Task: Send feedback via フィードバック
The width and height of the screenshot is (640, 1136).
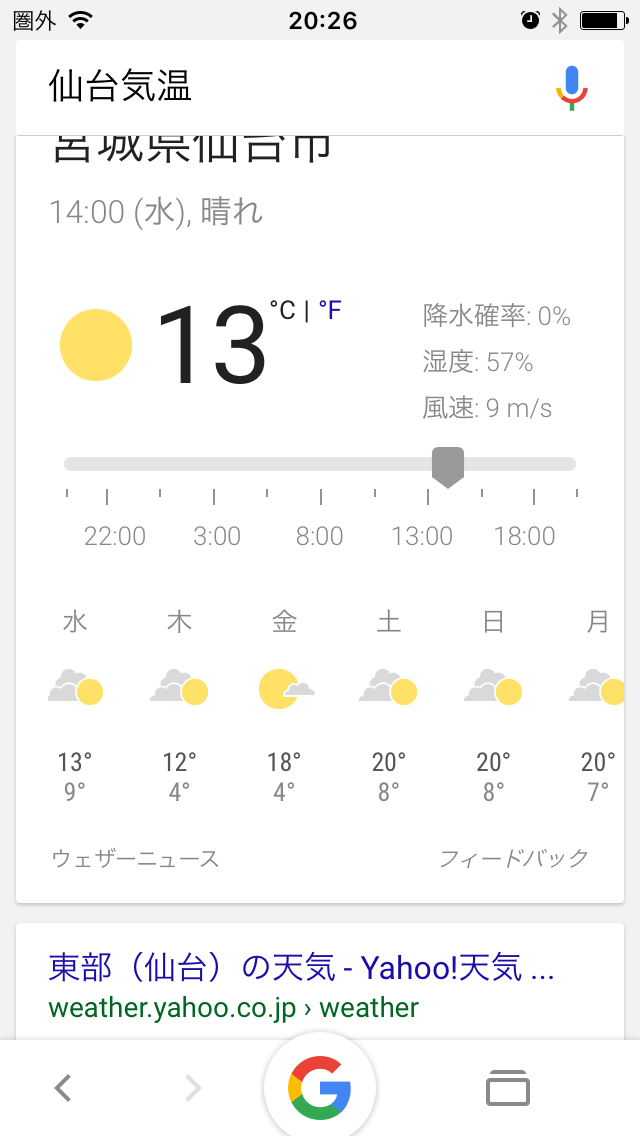Action: (x=514, y=858)
